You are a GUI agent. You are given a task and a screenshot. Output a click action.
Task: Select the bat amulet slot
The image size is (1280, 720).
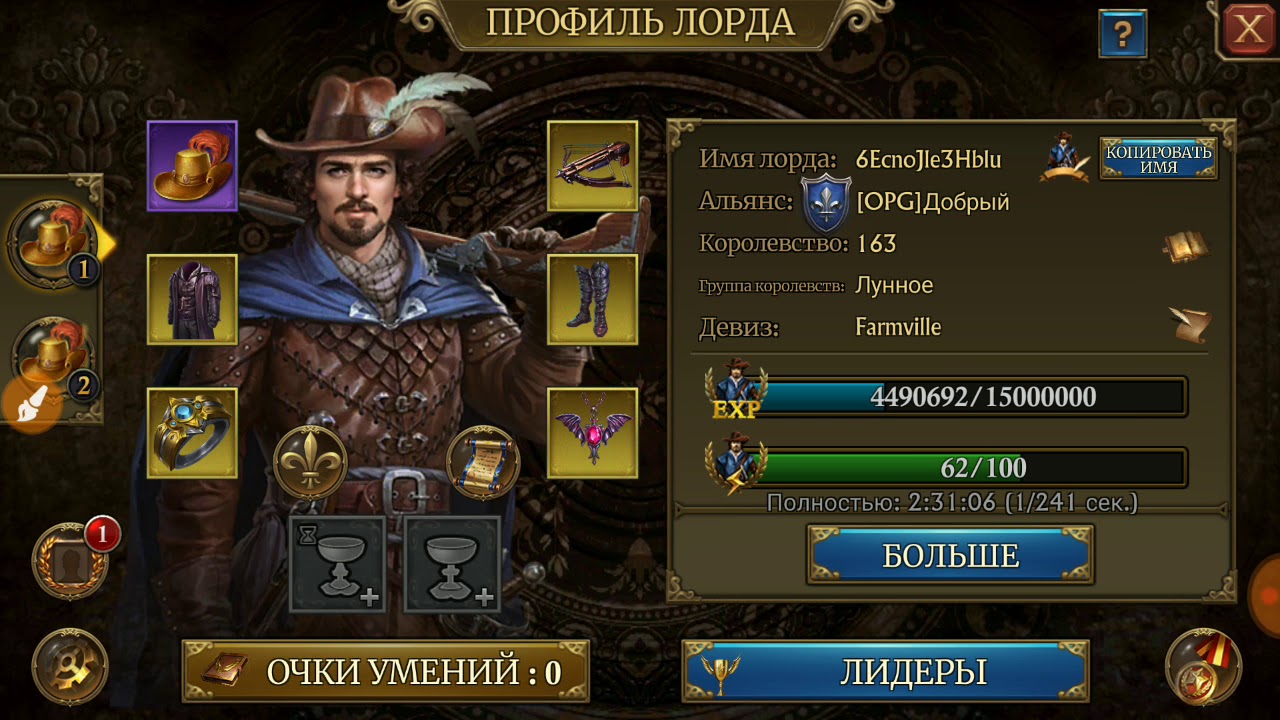(x=592, y=433)
